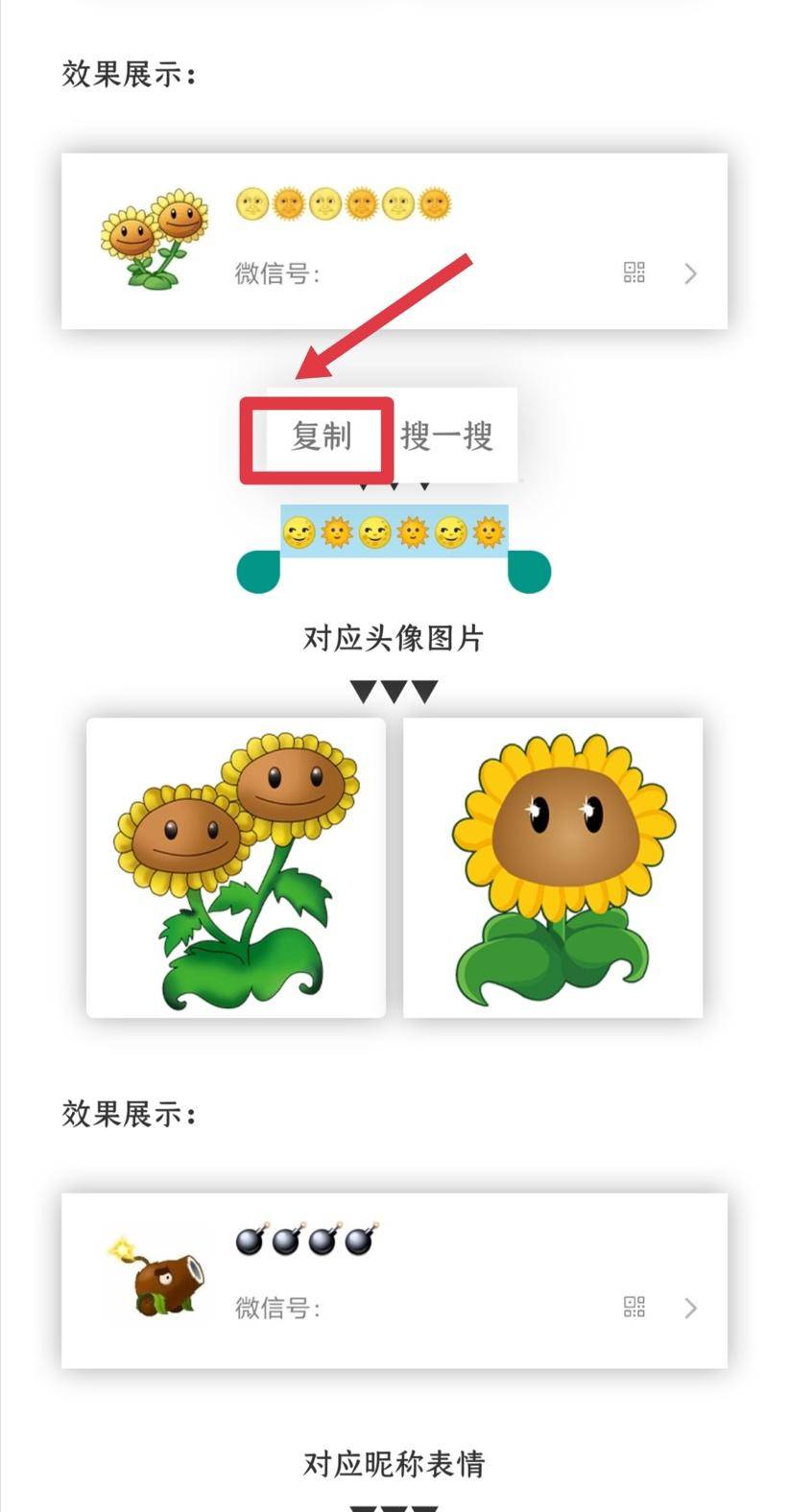Click the left teal text selection handle
The image size is (789, 1512).
click(x=257, y=569)
